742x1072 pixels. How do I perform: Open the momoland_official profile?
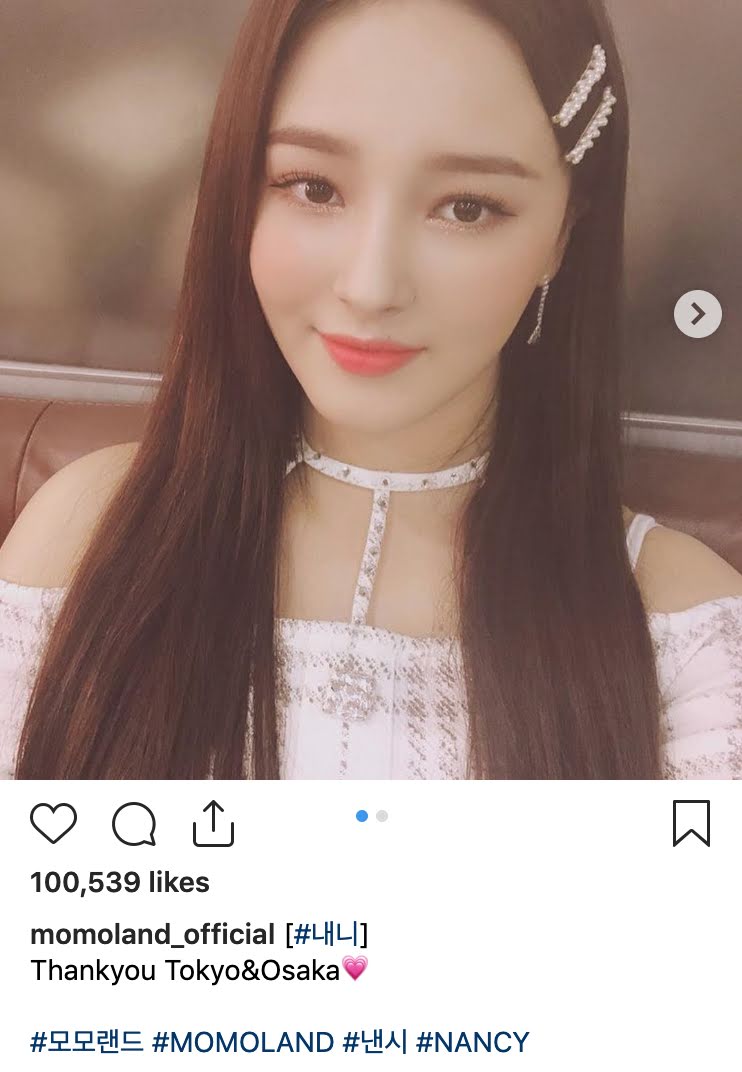152,935
